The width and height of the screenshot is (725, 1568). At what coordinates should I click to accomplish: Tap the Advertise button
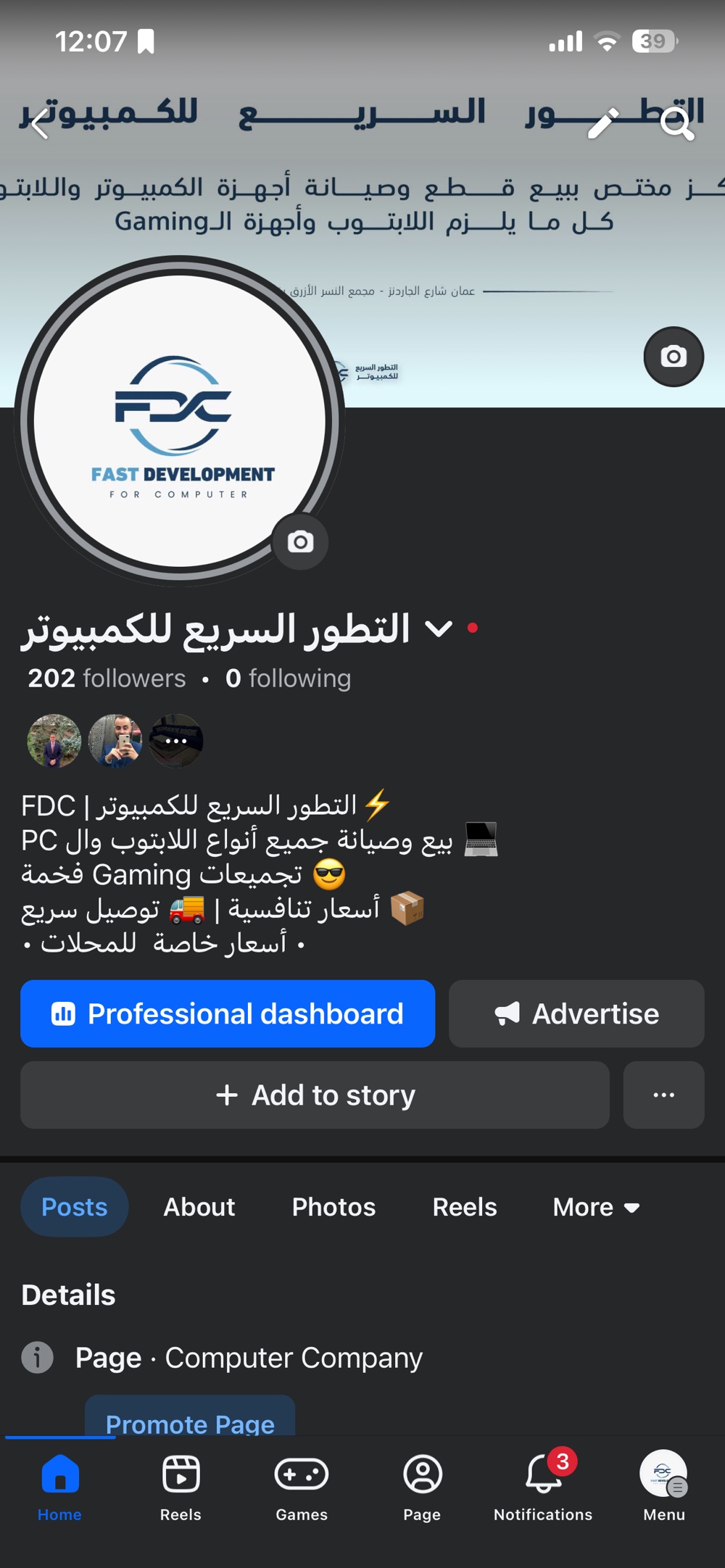576,1013
